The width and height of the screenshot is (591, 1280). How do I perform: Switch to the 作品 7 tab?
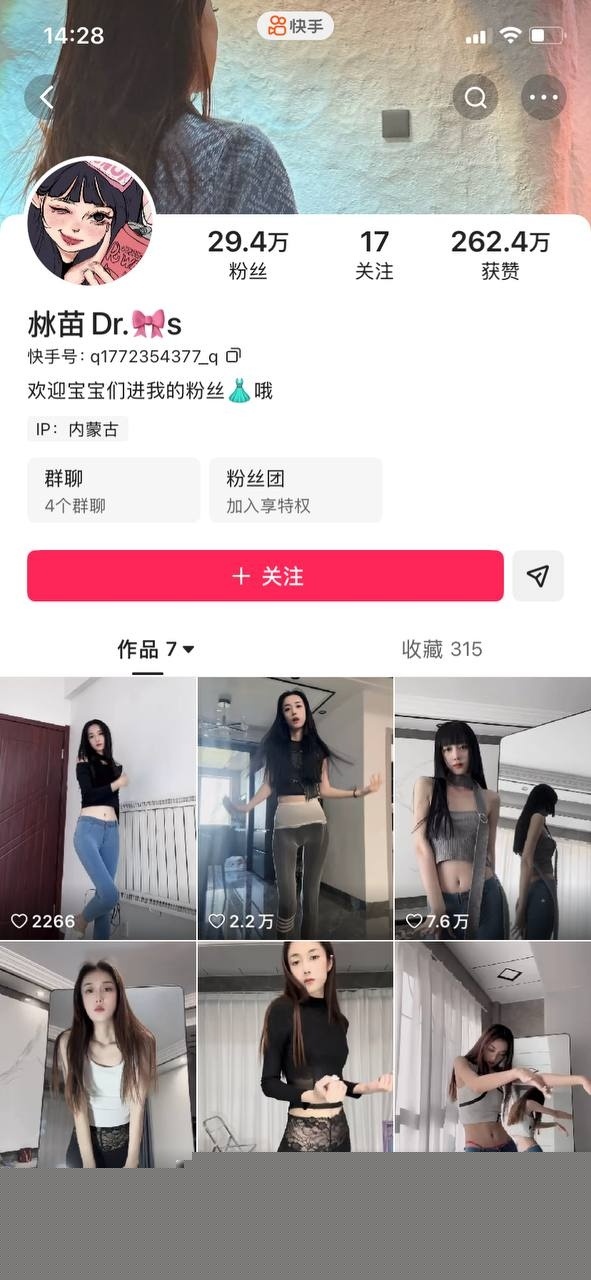[156, 649]
